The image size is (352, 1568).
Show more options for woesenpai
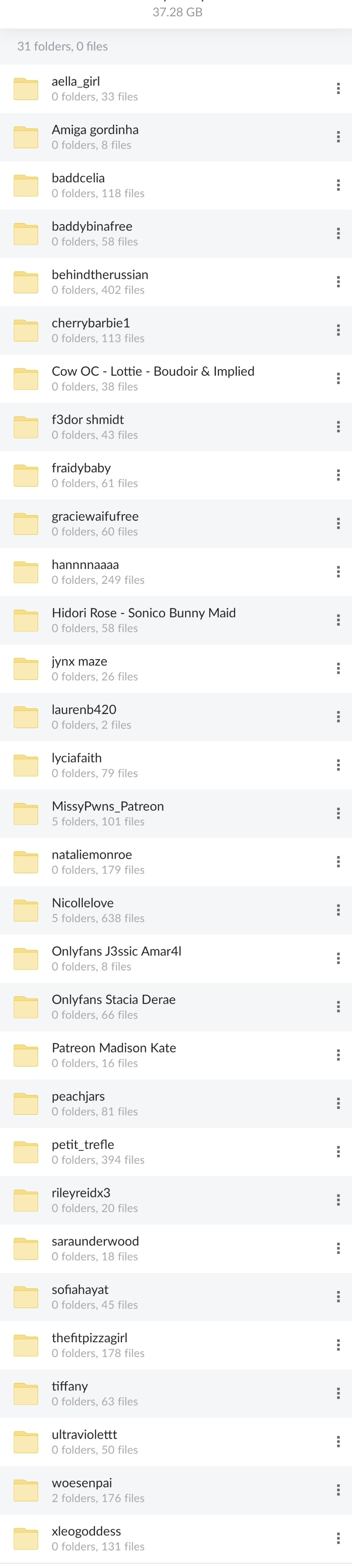338,1490
